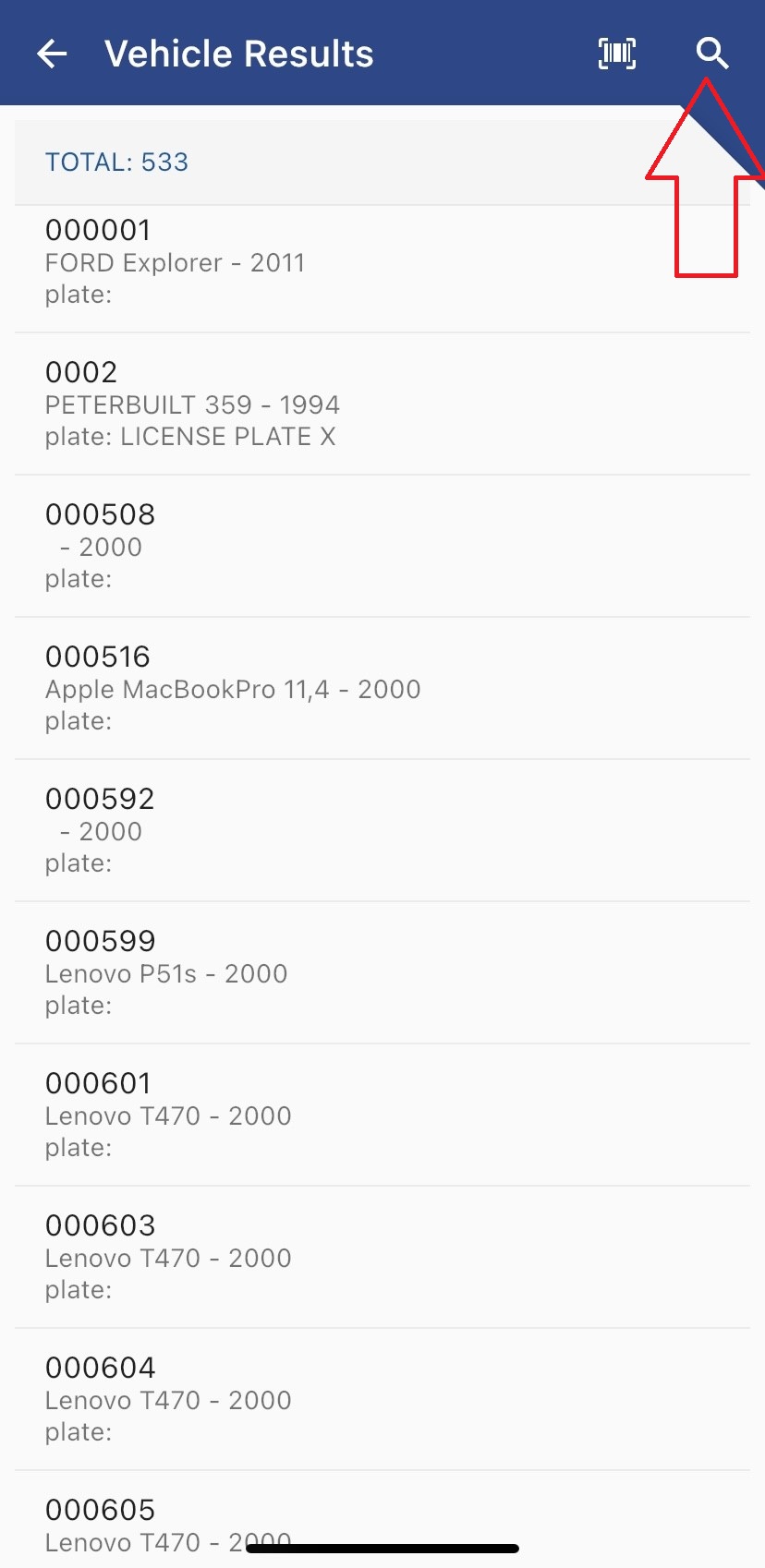Click the magnifying glass highlighted by the arrow
The height and width of the screenshot is (1568, 765).
(x=711, y=53)
